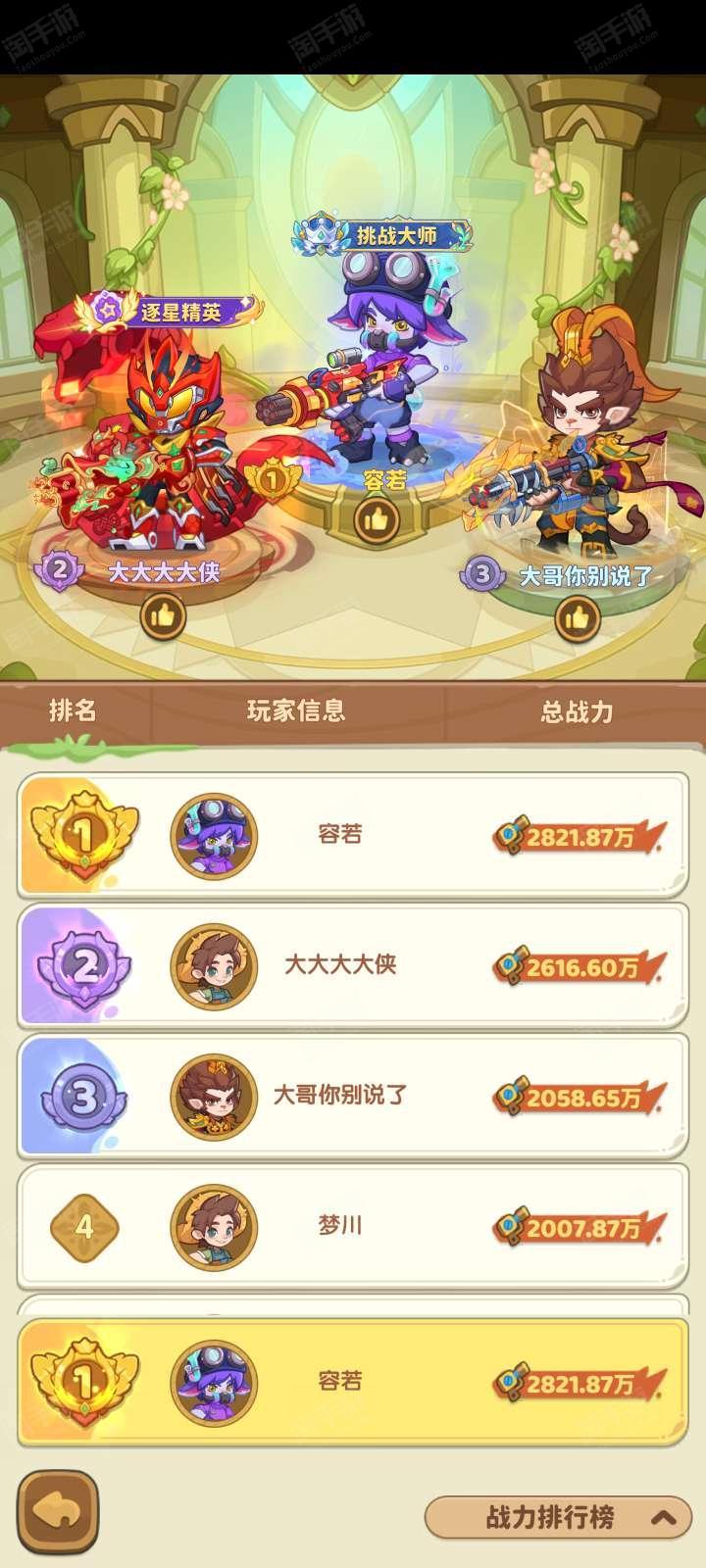This screenshot has height=1568, width=706.
Task: Go back with the return arrow button
Action: click(x=58, y=1513)
